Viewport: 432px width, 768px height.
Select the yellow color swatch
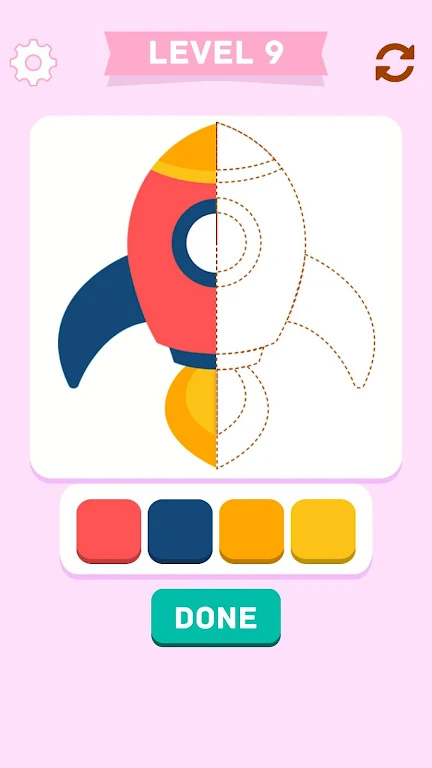[x=323, y=531]
